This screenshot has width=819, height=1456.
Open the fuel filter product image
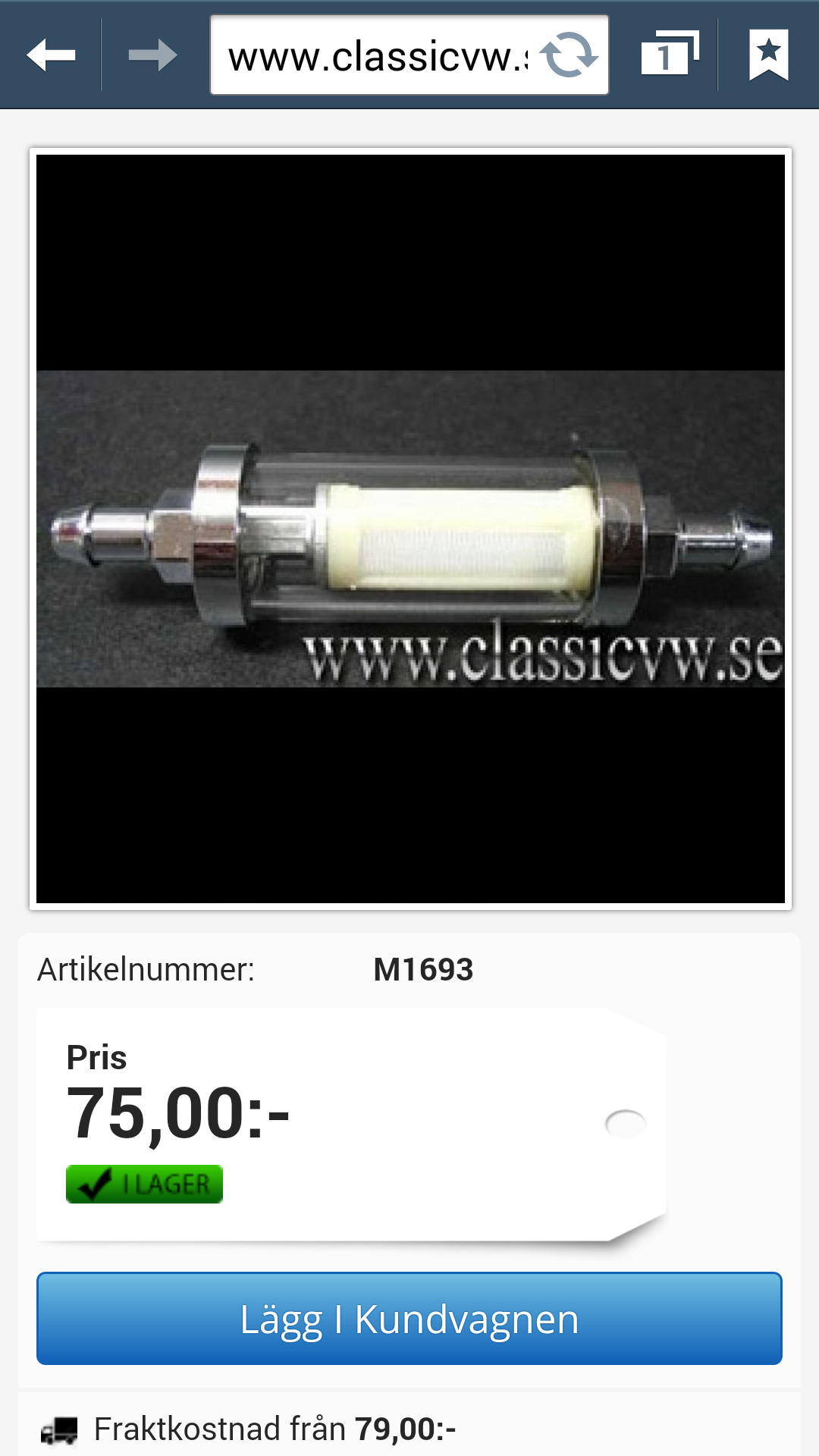410,529
